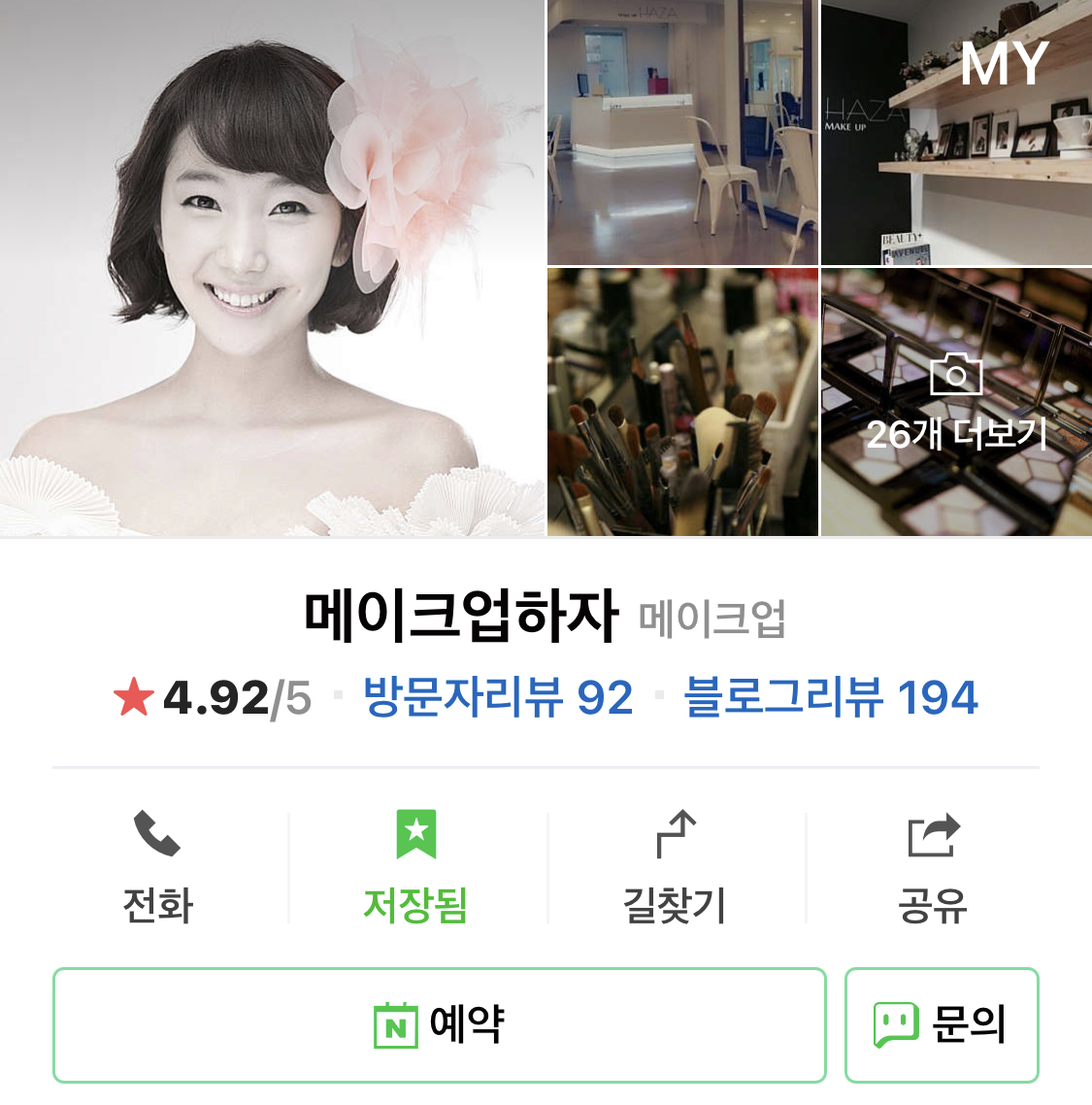The width and height of the screenshot is (1092, 1105).
Task: Toggle the 저장됨 saved bookmark
Action: (x=415, y=866)
